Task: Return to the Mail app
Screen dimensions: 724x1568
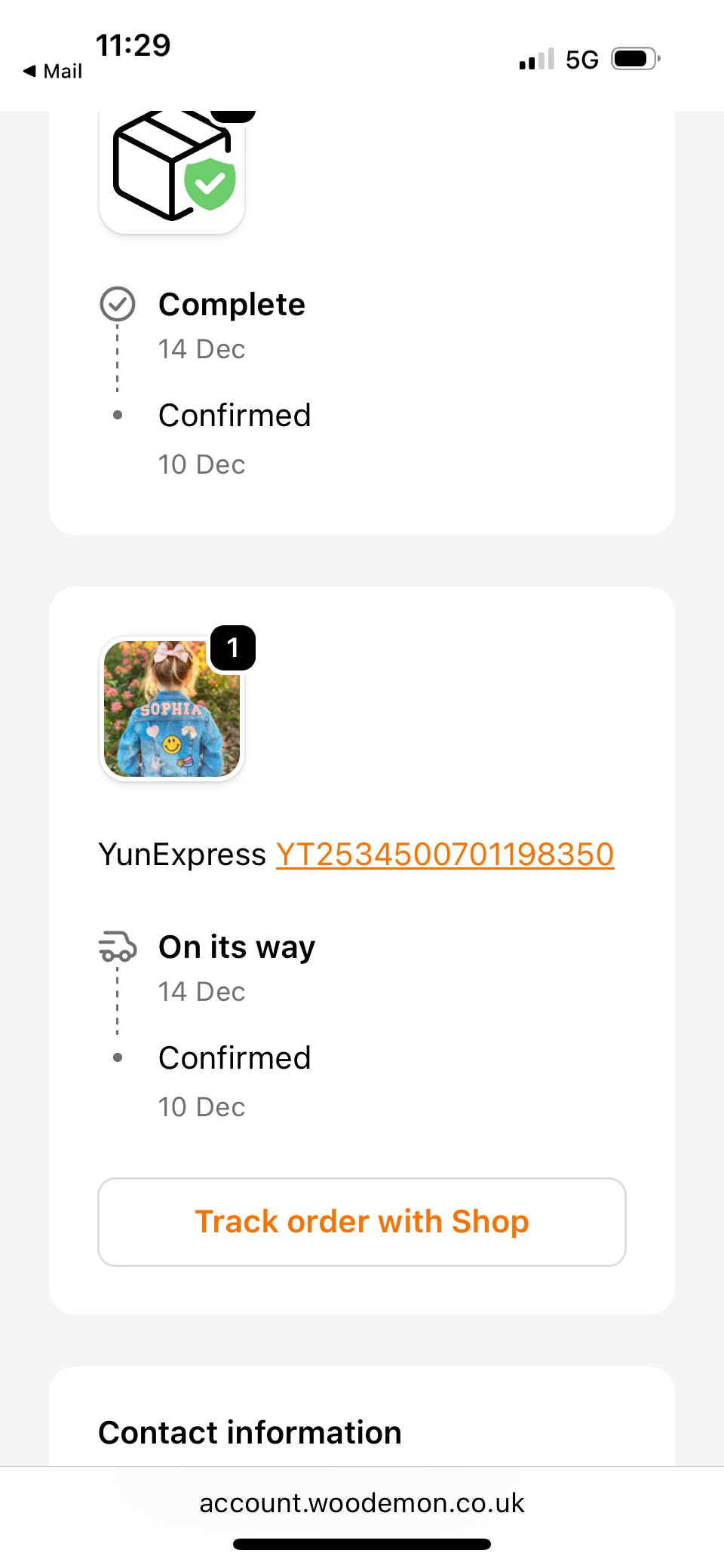Action: coord(53,71)
